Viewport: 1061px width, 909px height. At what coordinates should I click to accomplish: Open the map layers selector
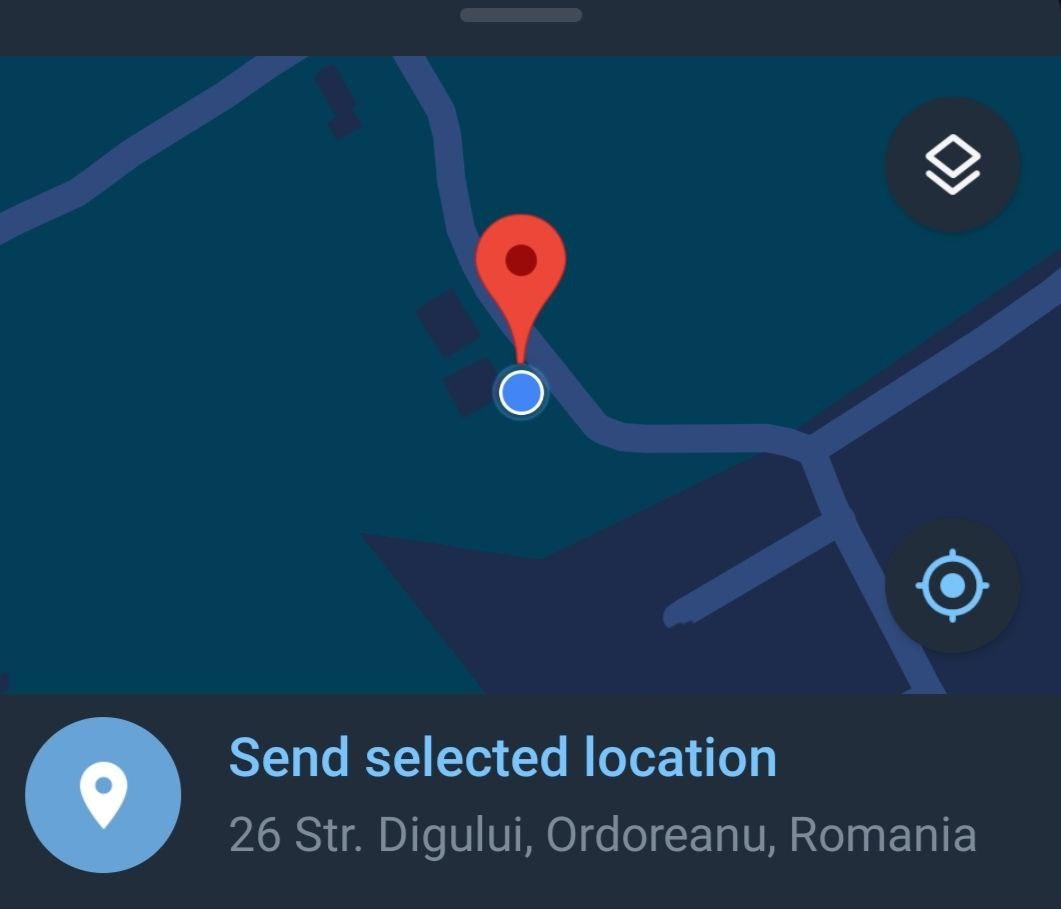[952, 165]
